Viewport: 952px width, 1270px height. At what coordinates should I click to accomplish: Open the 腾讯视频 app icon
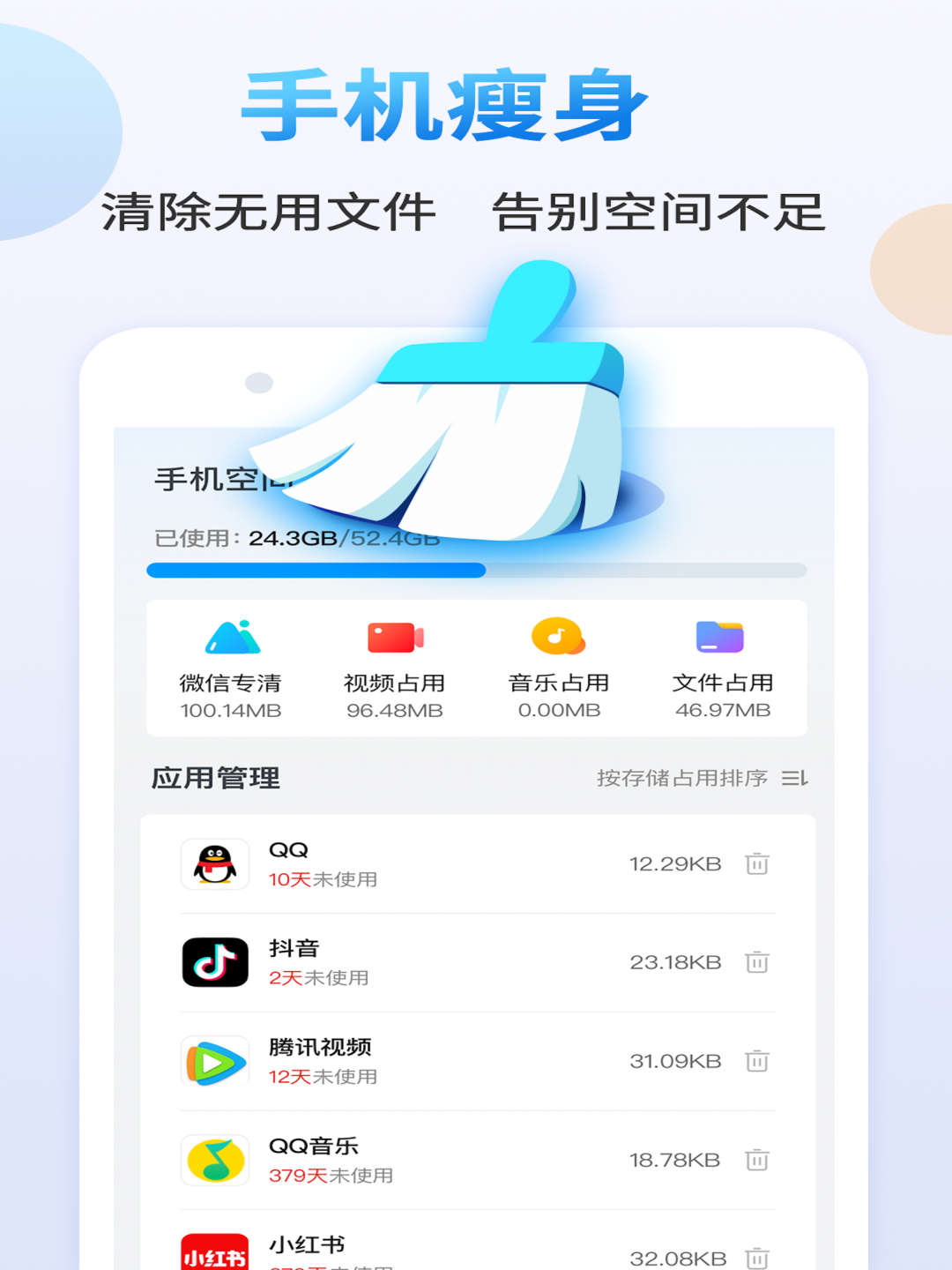214,1061
